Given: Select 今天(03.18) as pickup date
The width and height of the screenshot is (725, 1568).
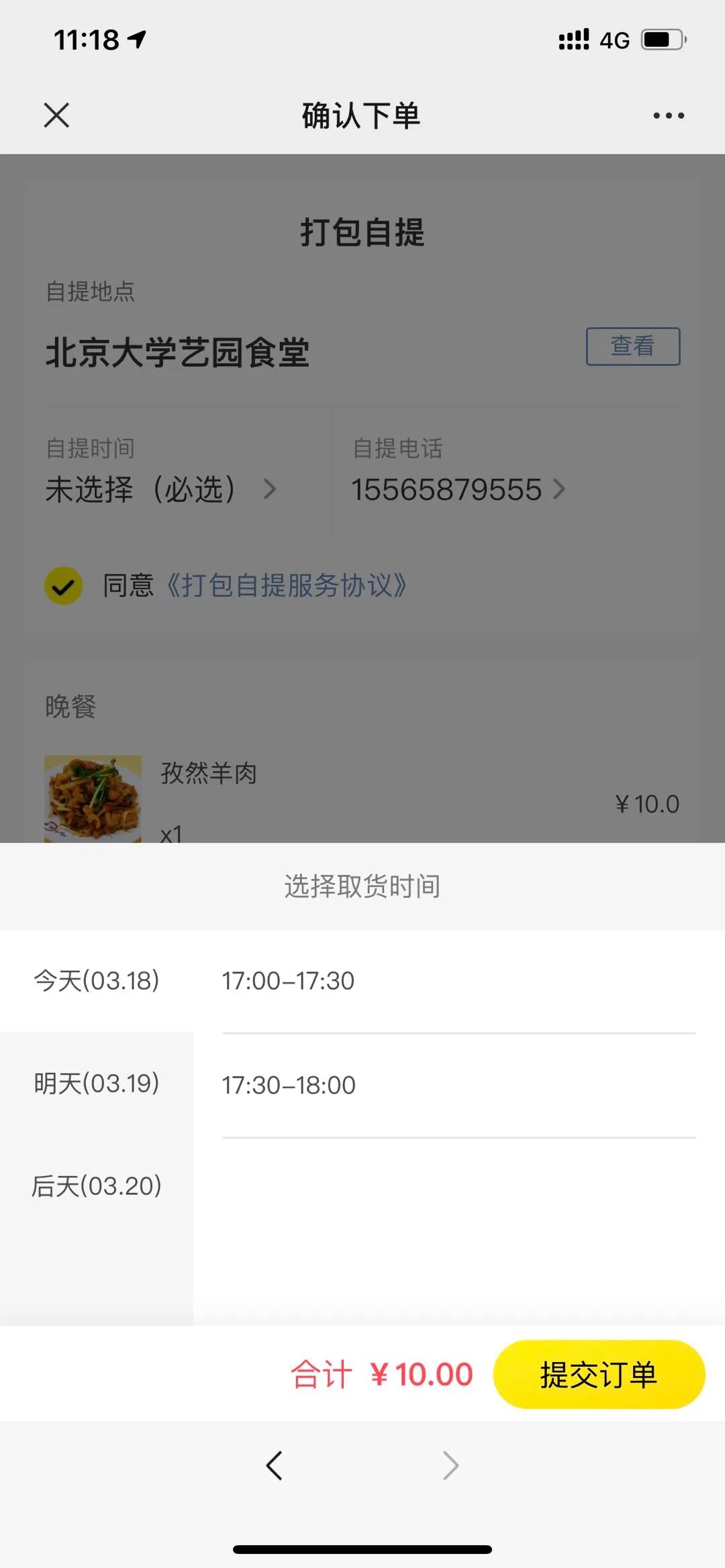Looking at the screenshot, I should tap(97, 981).
